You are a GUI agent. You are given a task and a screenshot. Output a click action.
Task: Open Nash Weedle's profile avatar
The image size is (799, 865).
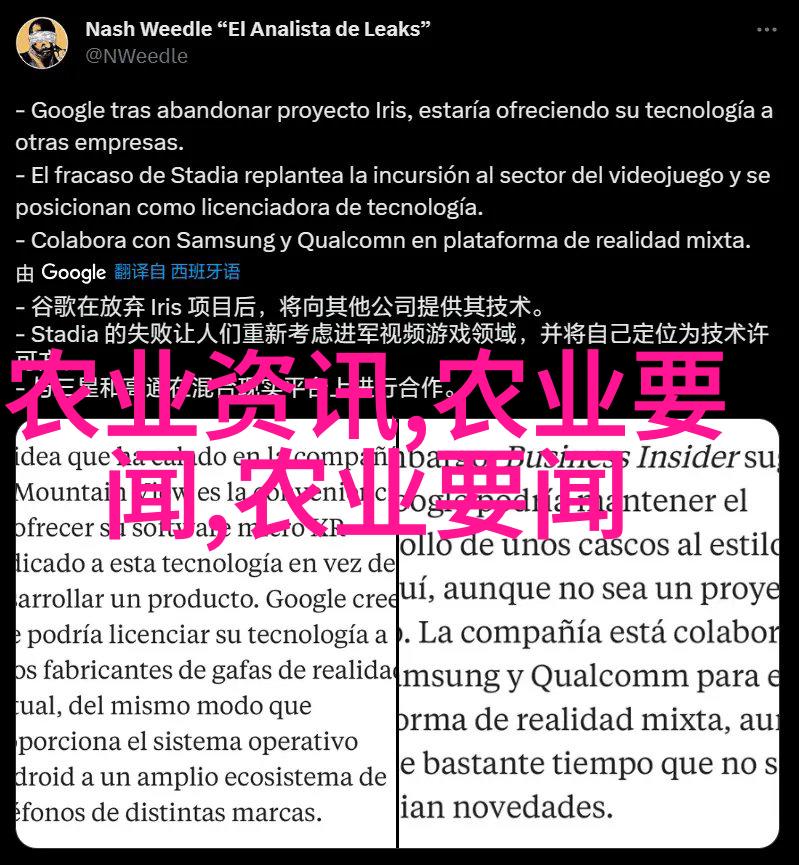(x=42, y=42)
